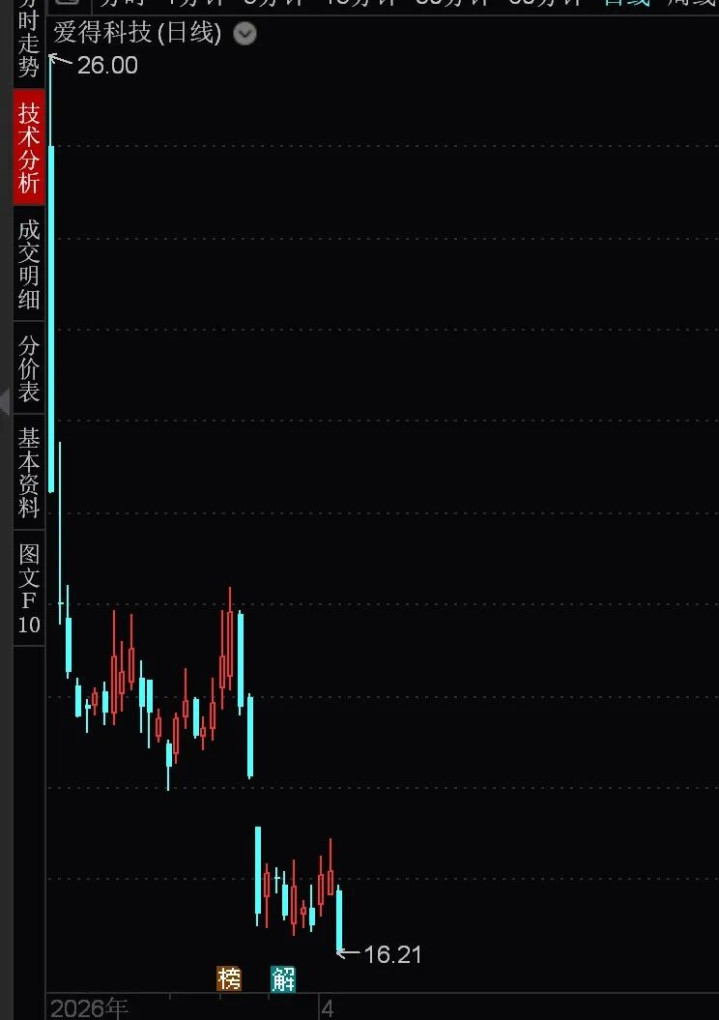The image size is (719, 1020).
Task: Show the 分价表 side tab
Action: [x=29, y=368]
